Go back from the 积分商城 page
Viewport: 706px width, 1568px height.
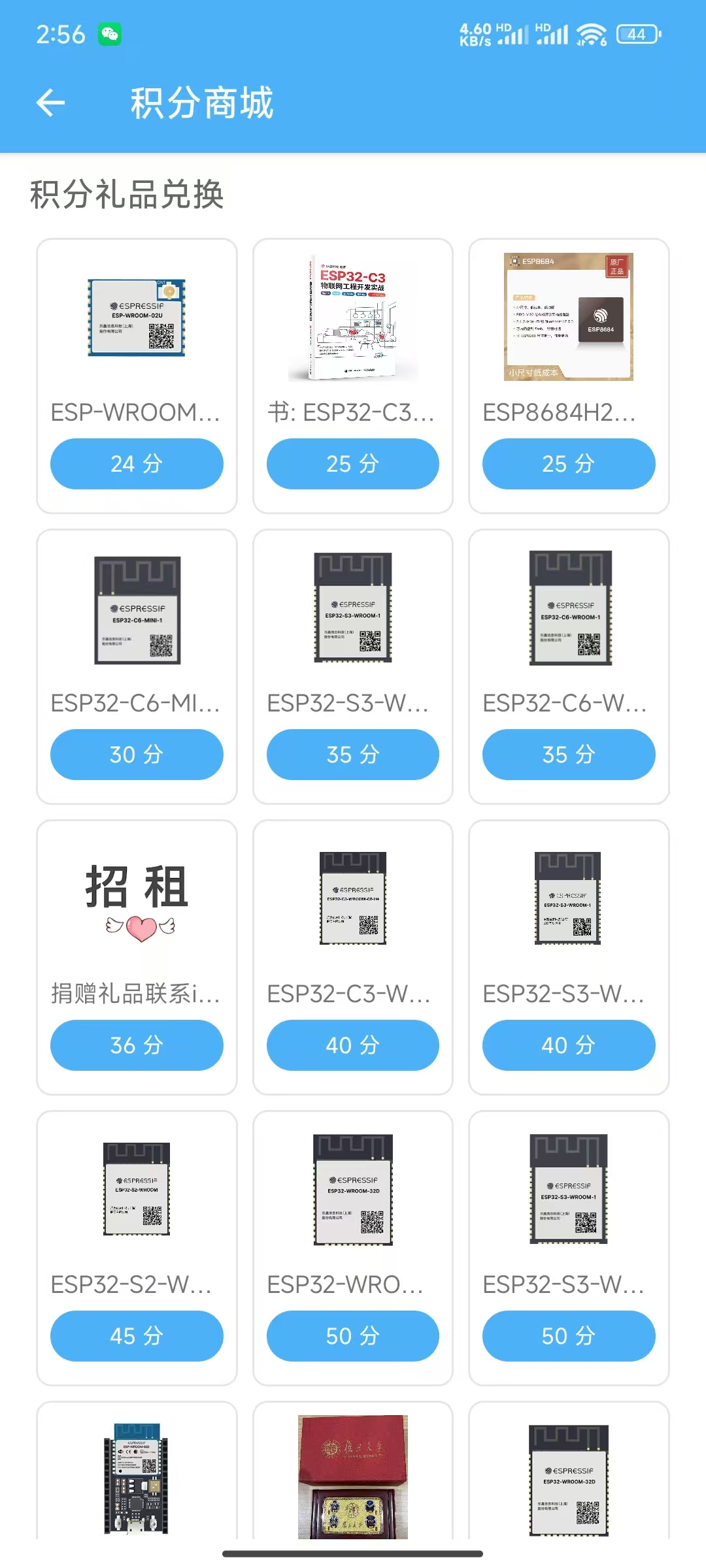(x=50, y=103)
